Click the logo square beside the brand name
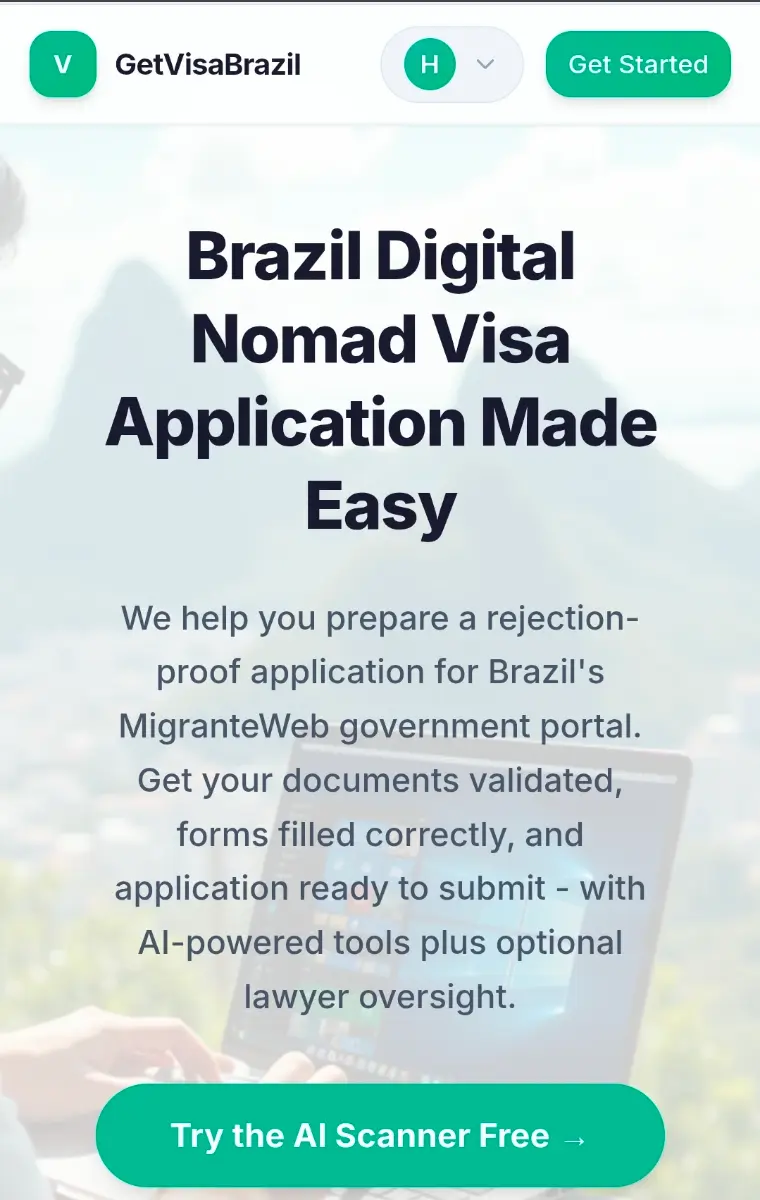Screen dimensions: 760x1200 (62, 64)
